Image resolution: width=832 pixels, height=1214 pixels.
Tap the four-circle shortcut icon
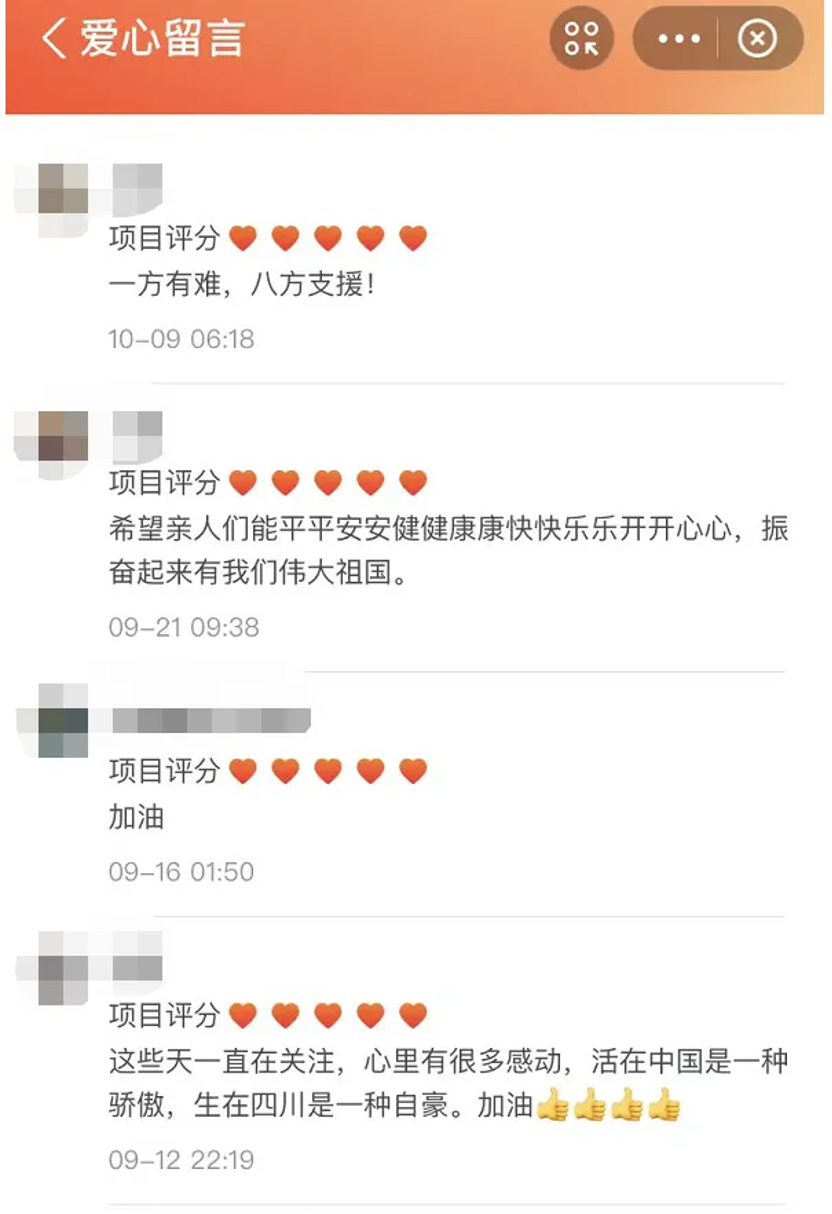(582, 40)
